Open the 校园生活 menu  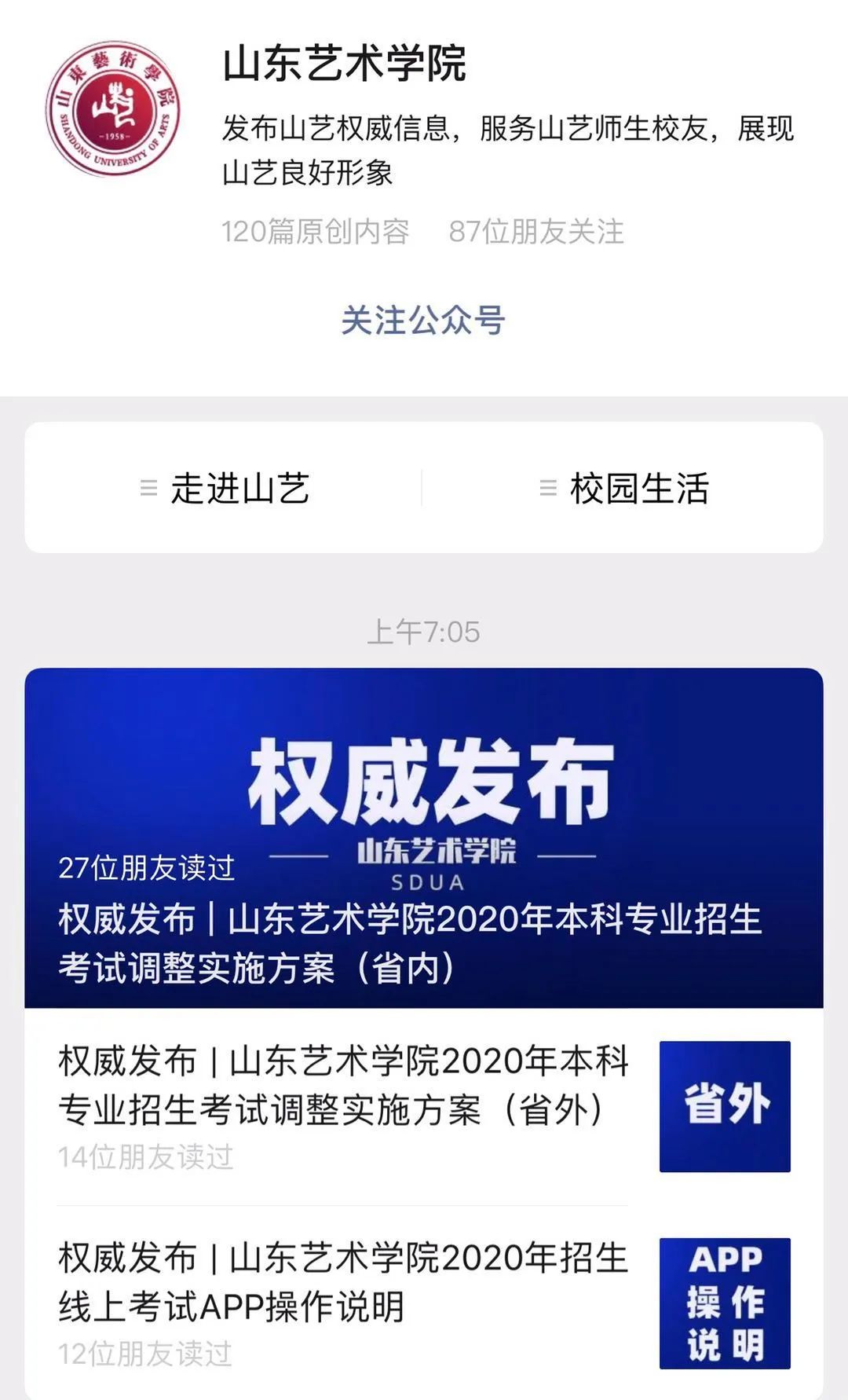click(624, 488)
